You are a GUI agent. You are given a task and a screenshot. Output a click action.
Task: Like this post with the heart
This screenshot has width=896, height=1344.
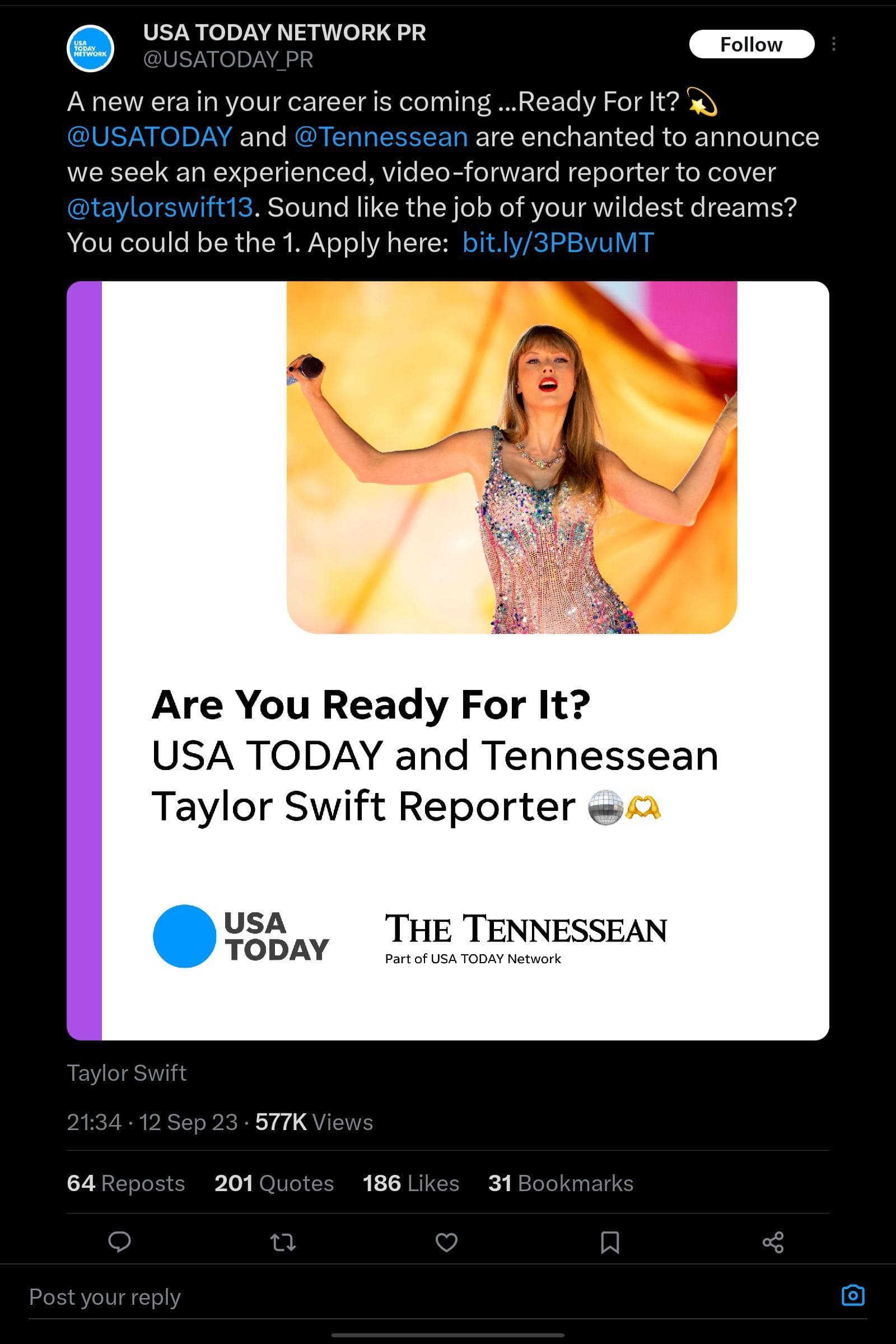(446, 1242)
